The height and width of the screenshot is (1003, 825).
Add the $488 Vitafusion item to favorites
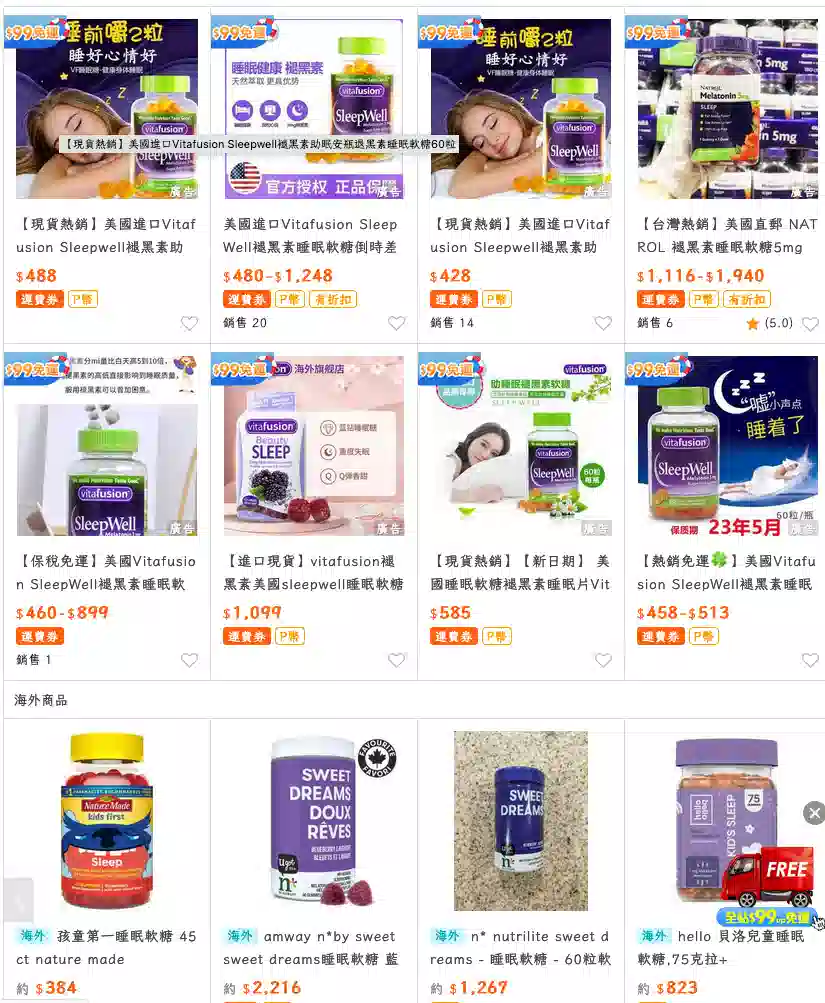click(x=190, y=323)
